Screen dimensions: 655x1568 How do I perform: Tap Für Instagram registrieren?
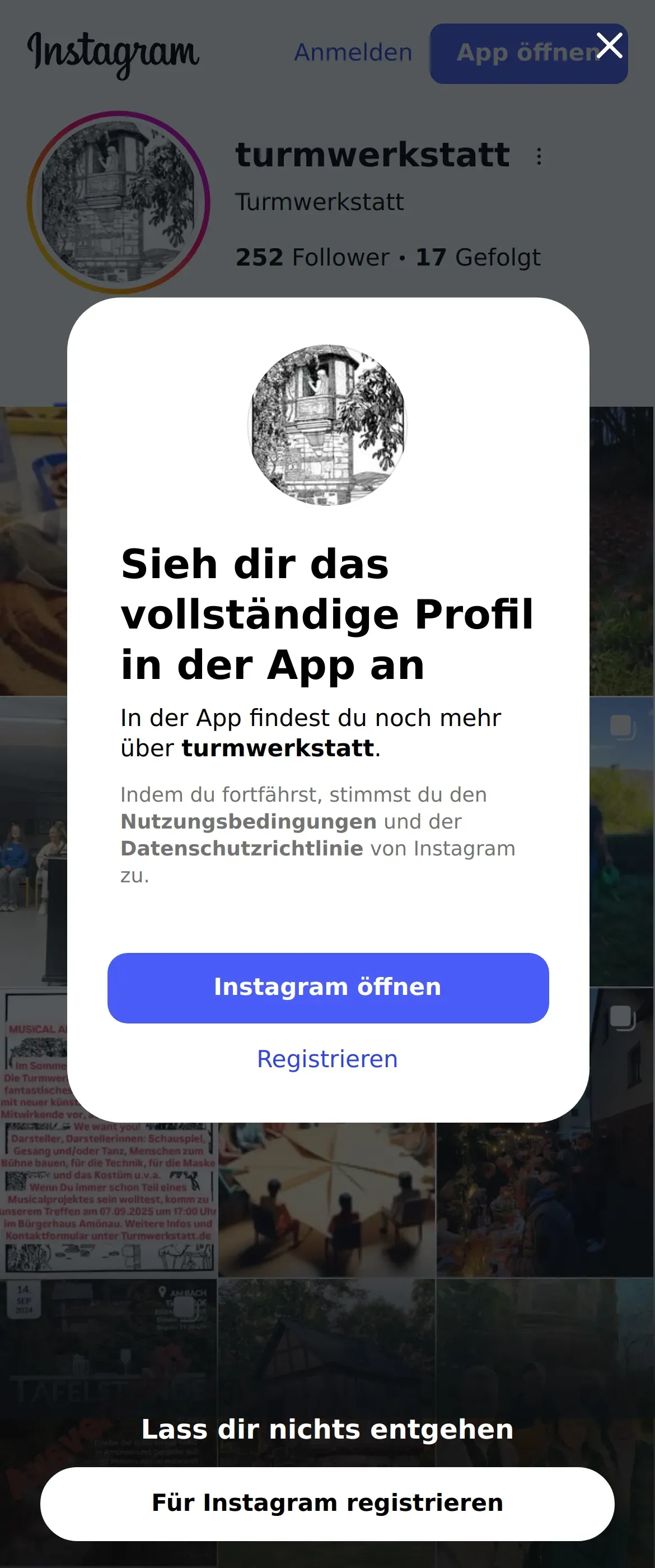[x=327, y=1503]
